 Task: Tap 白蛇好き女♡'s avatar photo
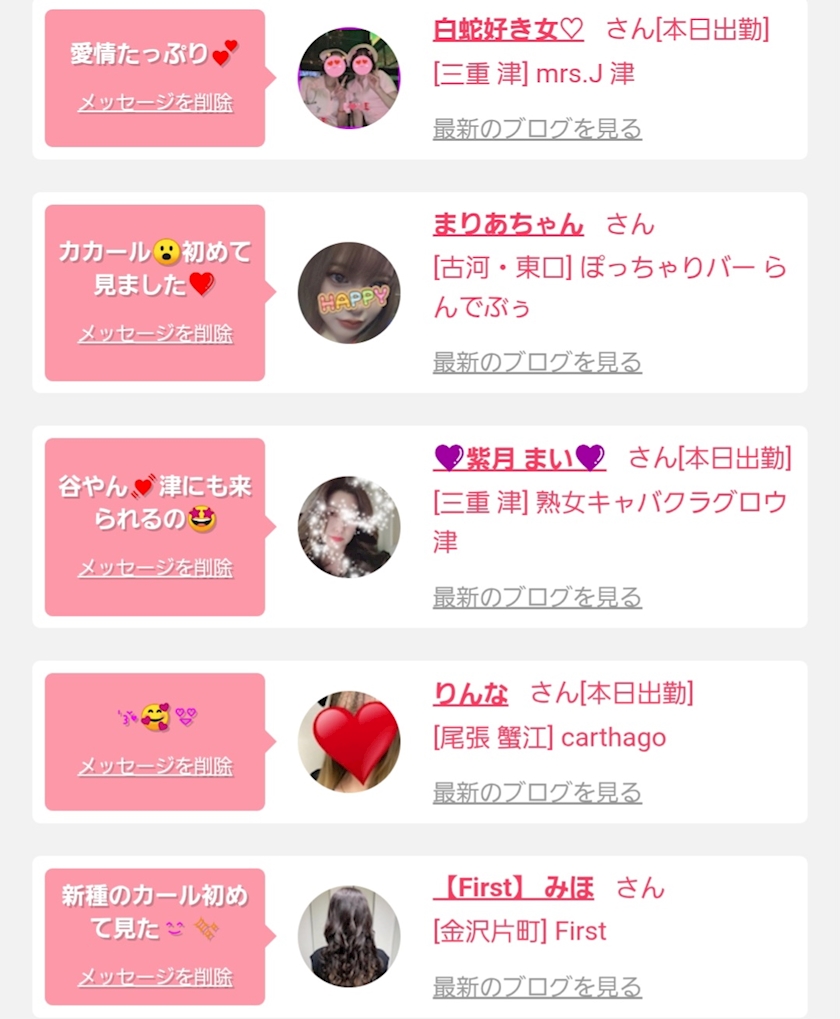click(x=349, y=78)
